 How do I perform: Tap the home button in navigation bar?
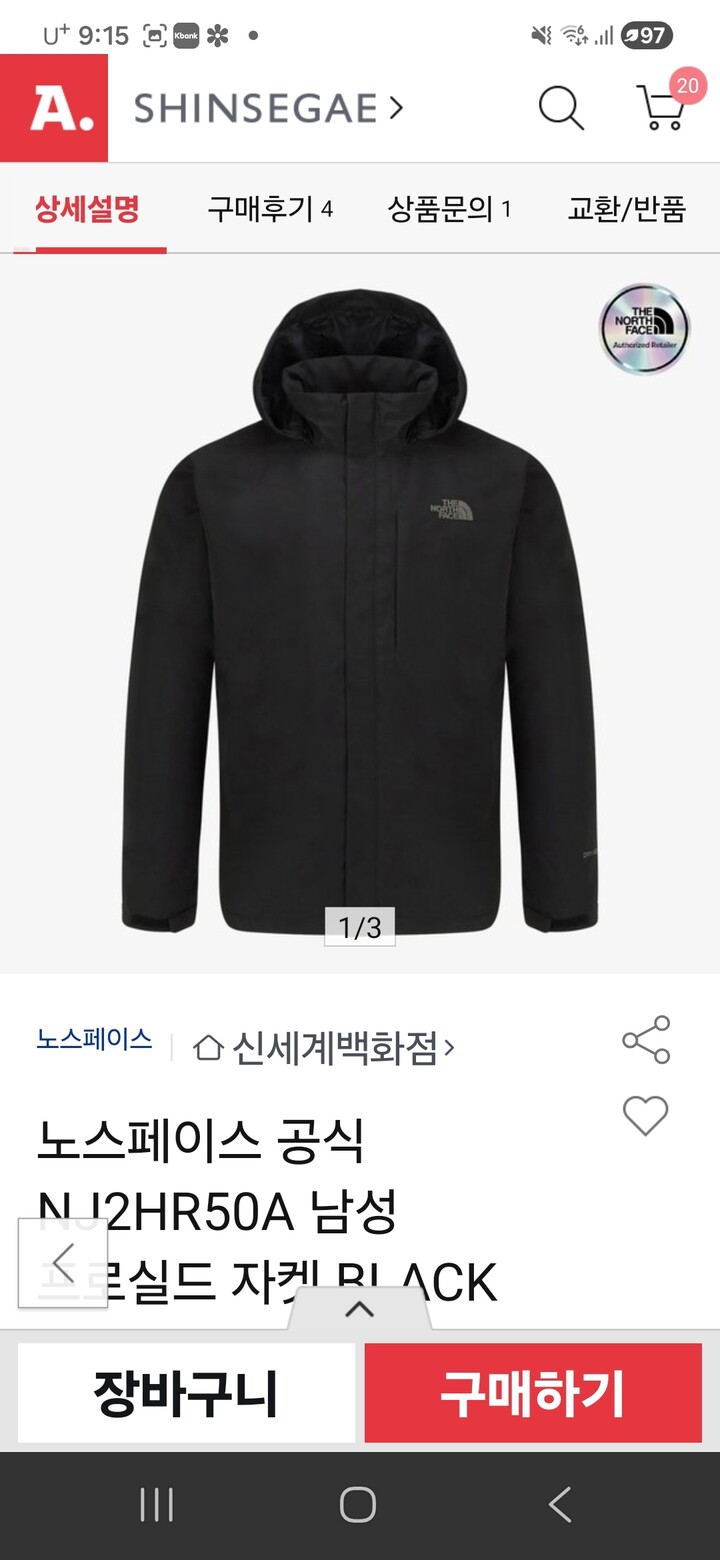[360, 1501]
